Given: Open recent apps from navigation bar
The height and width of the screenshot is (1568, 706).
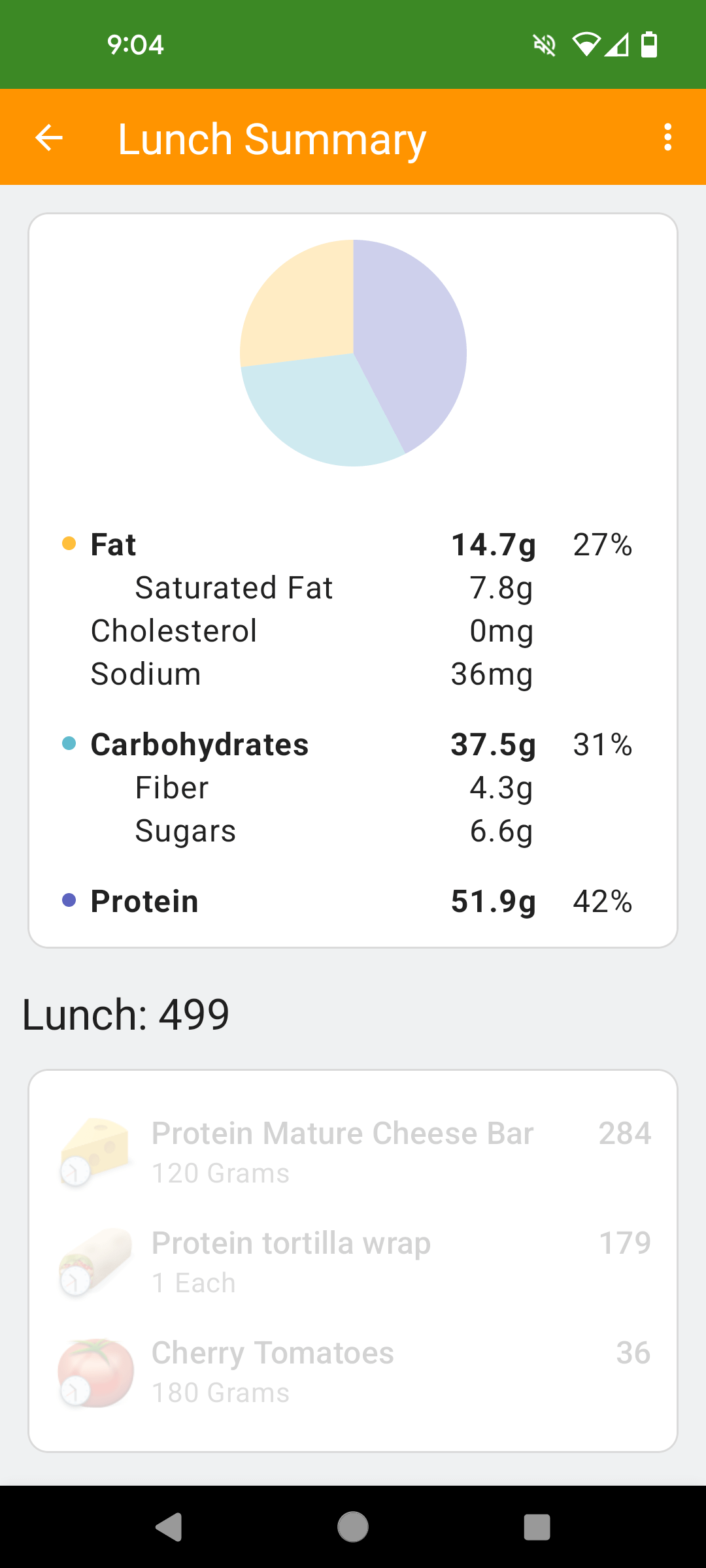Looking at the screenshot, I should [x=537, y=1527].
